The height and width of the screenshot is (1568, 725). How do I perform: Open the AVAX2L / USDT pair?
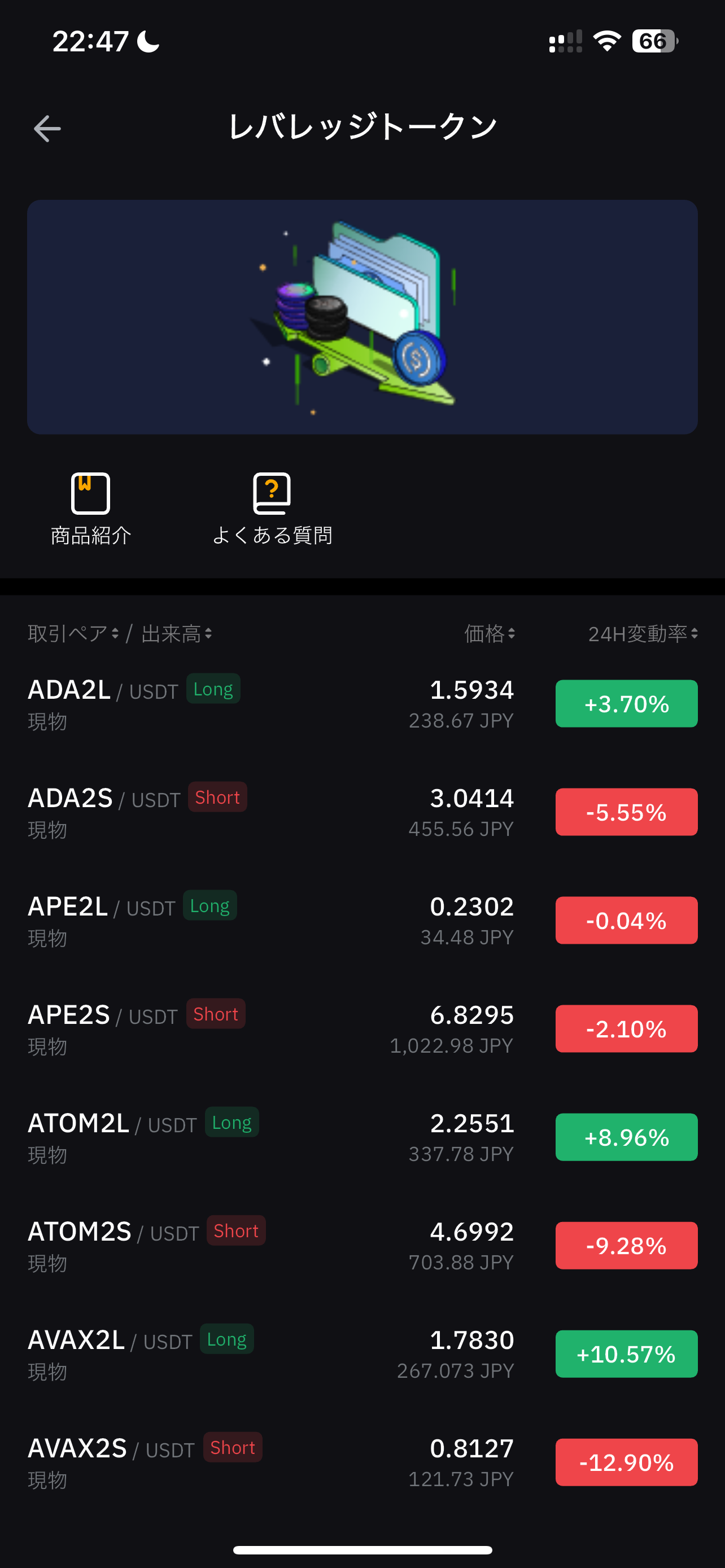(x=362, y=1354)
